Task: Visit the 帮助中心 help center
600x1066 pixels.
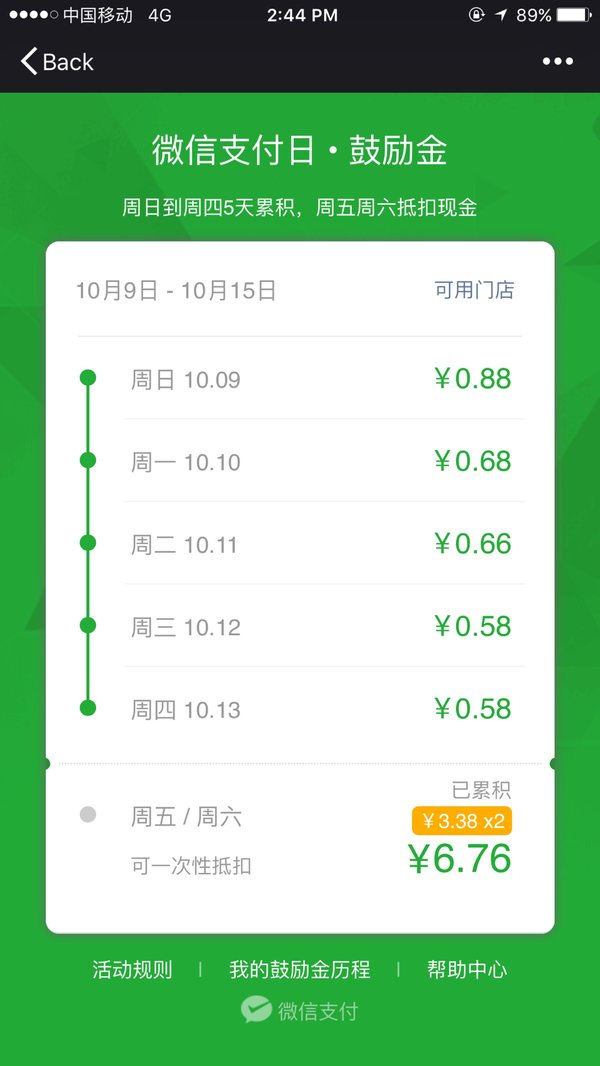Action: click(467, 969)
